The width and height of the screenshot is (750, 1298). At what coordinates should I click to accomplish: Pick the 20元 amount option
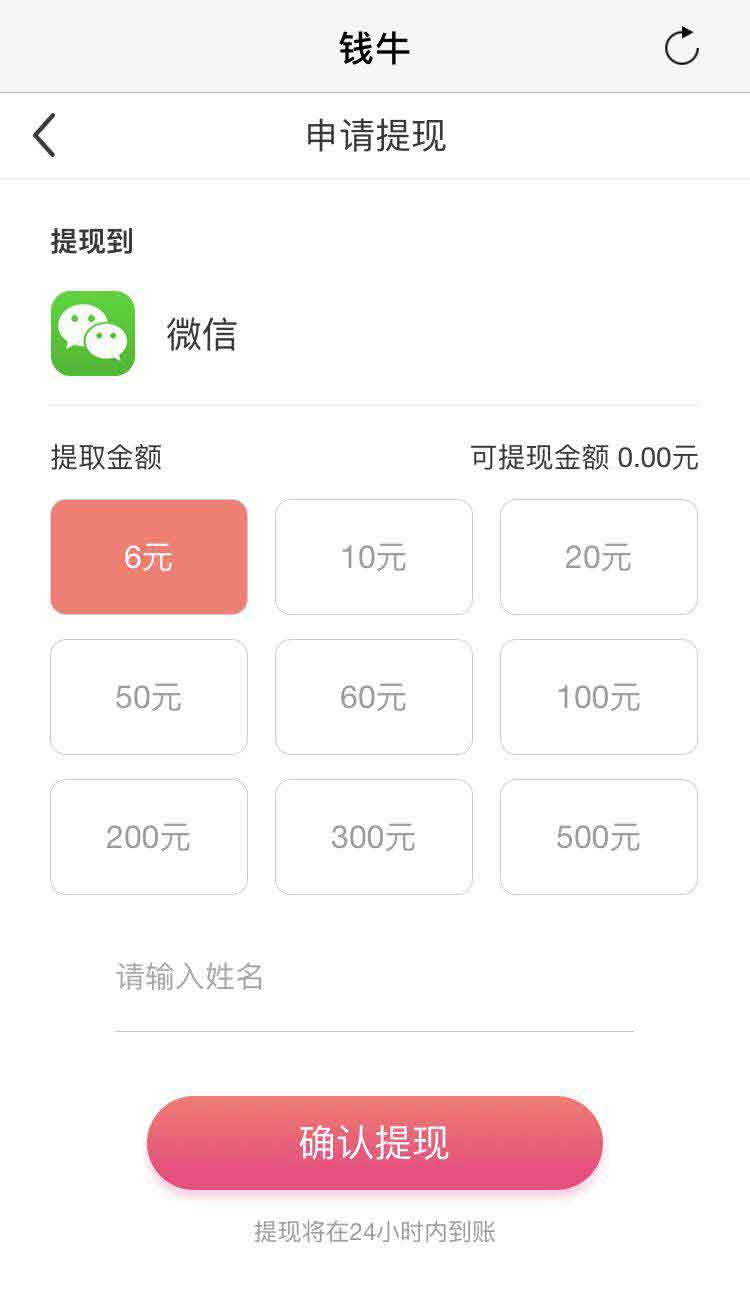pyautogui.click(x=599, y=557)
